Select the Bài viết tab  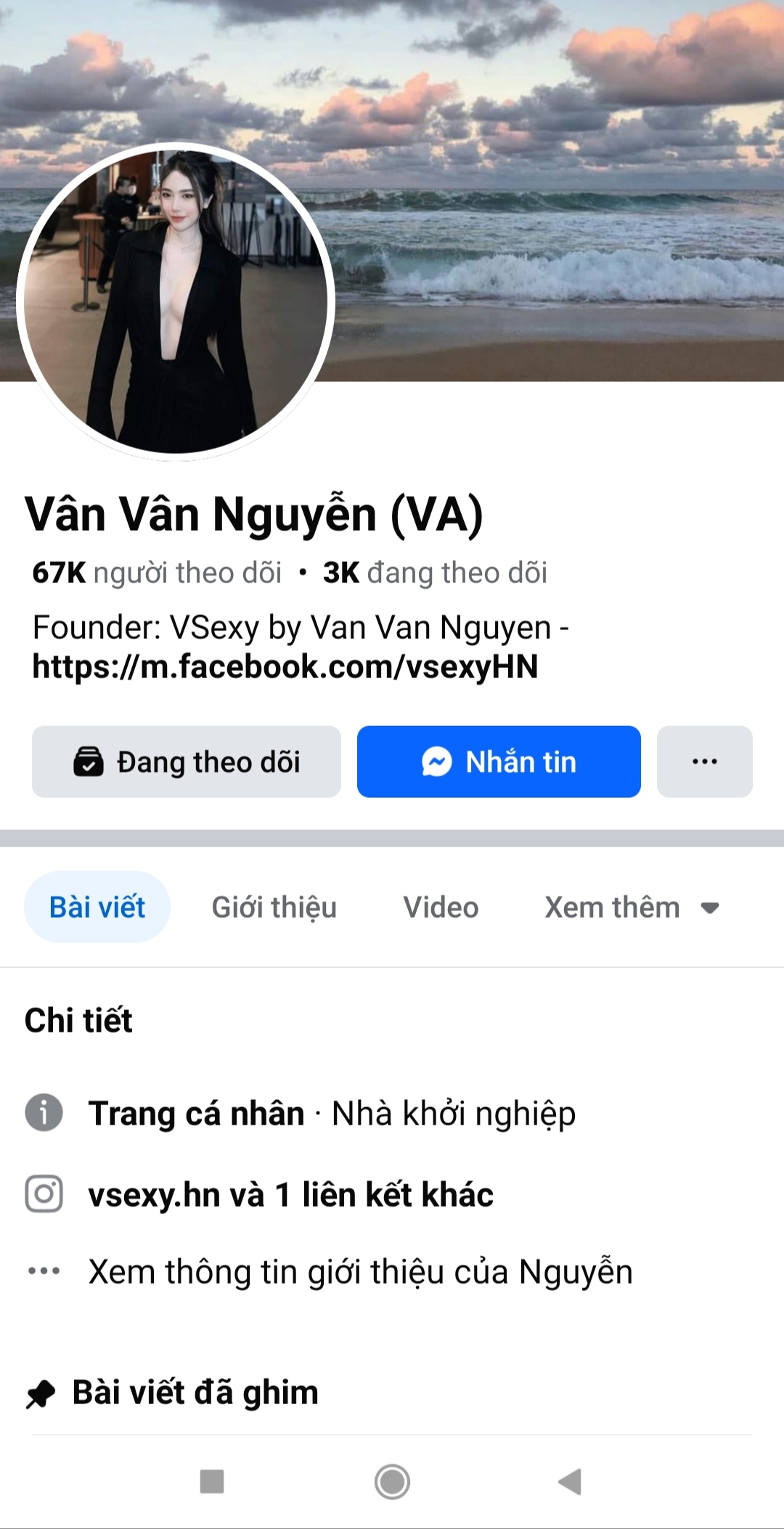click(x=97, y=907)
